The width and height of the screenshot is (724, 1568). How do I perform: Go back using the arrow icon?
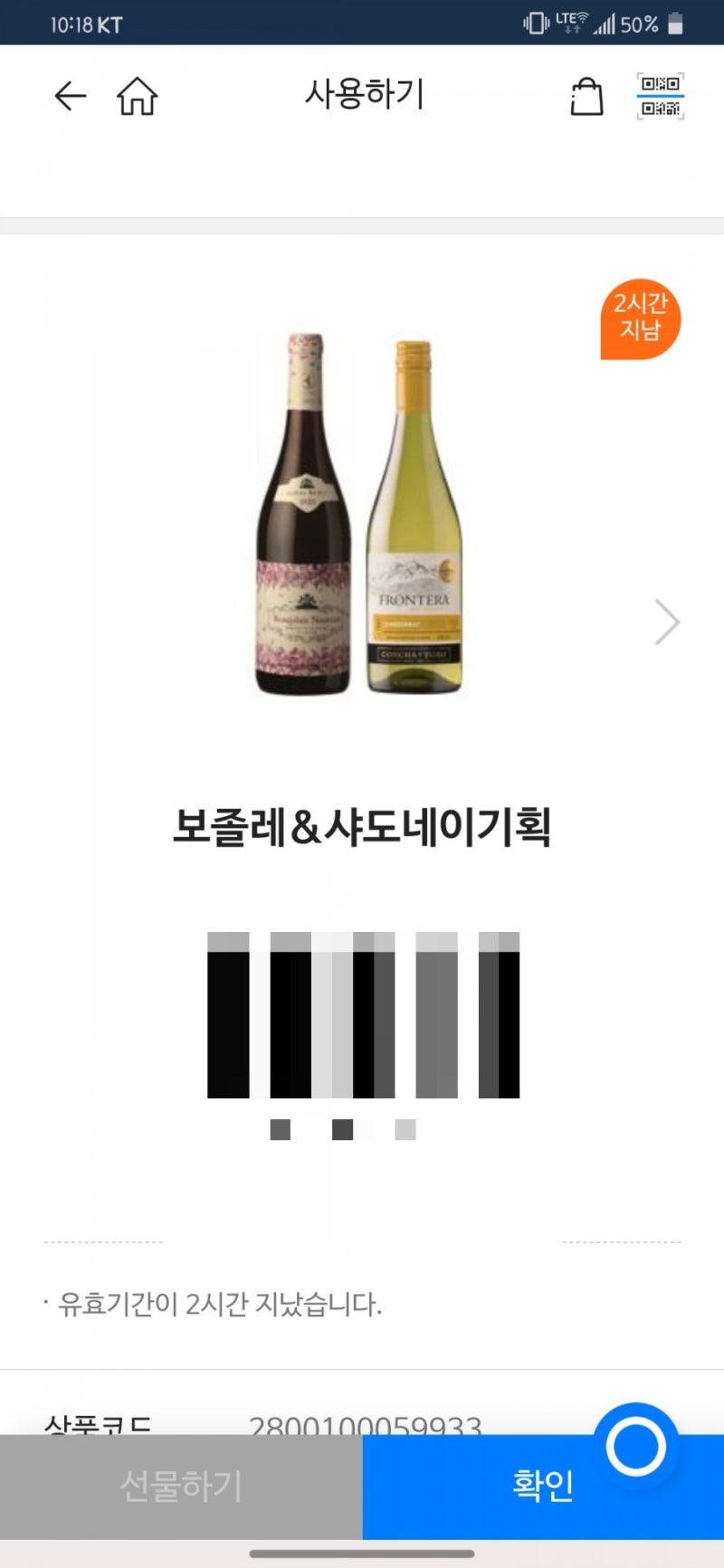tap(70, 95)
